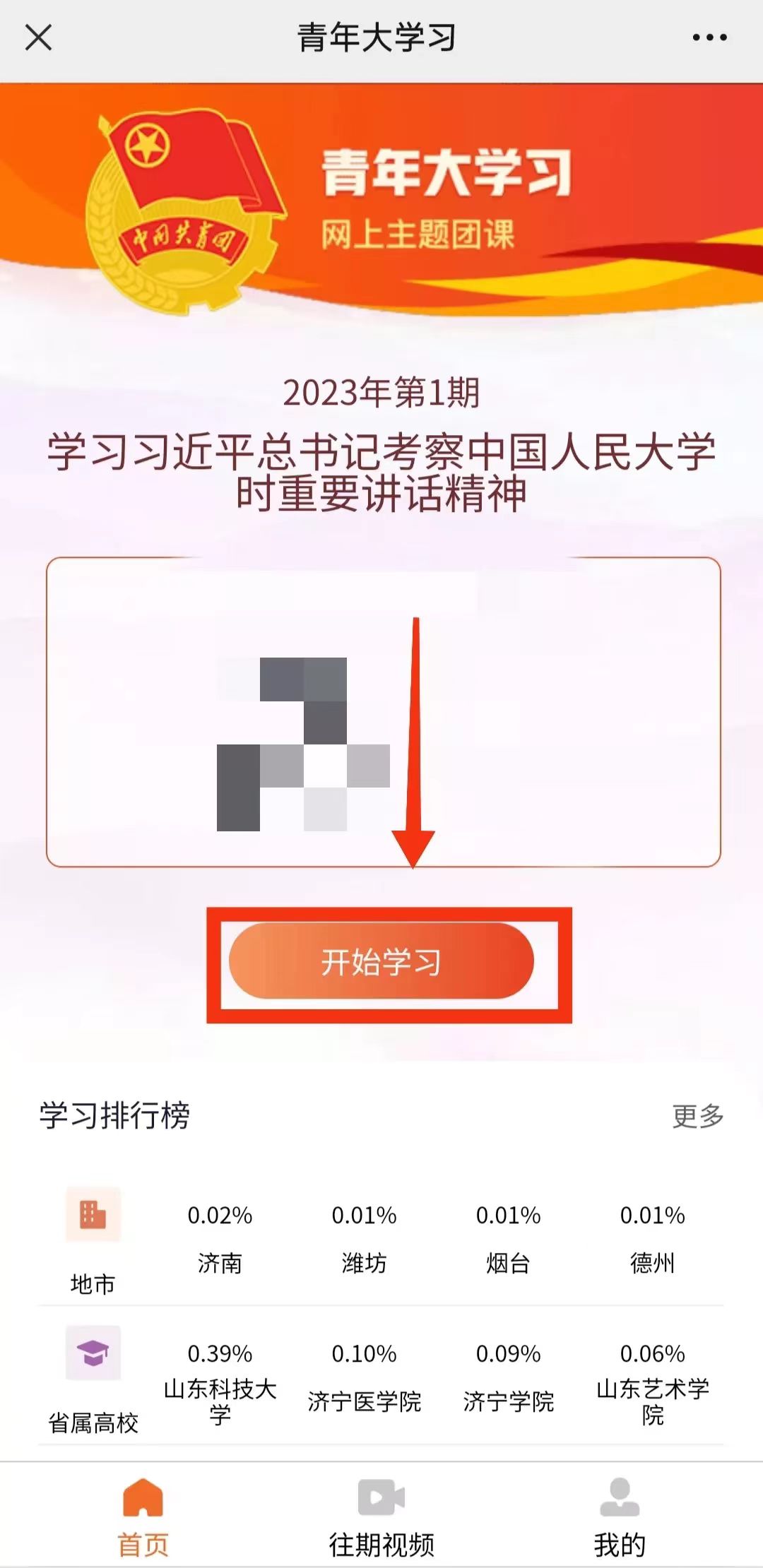Screen dimensions: 763x1568
Task: Open the course video preview card
Action: point(383,712)
